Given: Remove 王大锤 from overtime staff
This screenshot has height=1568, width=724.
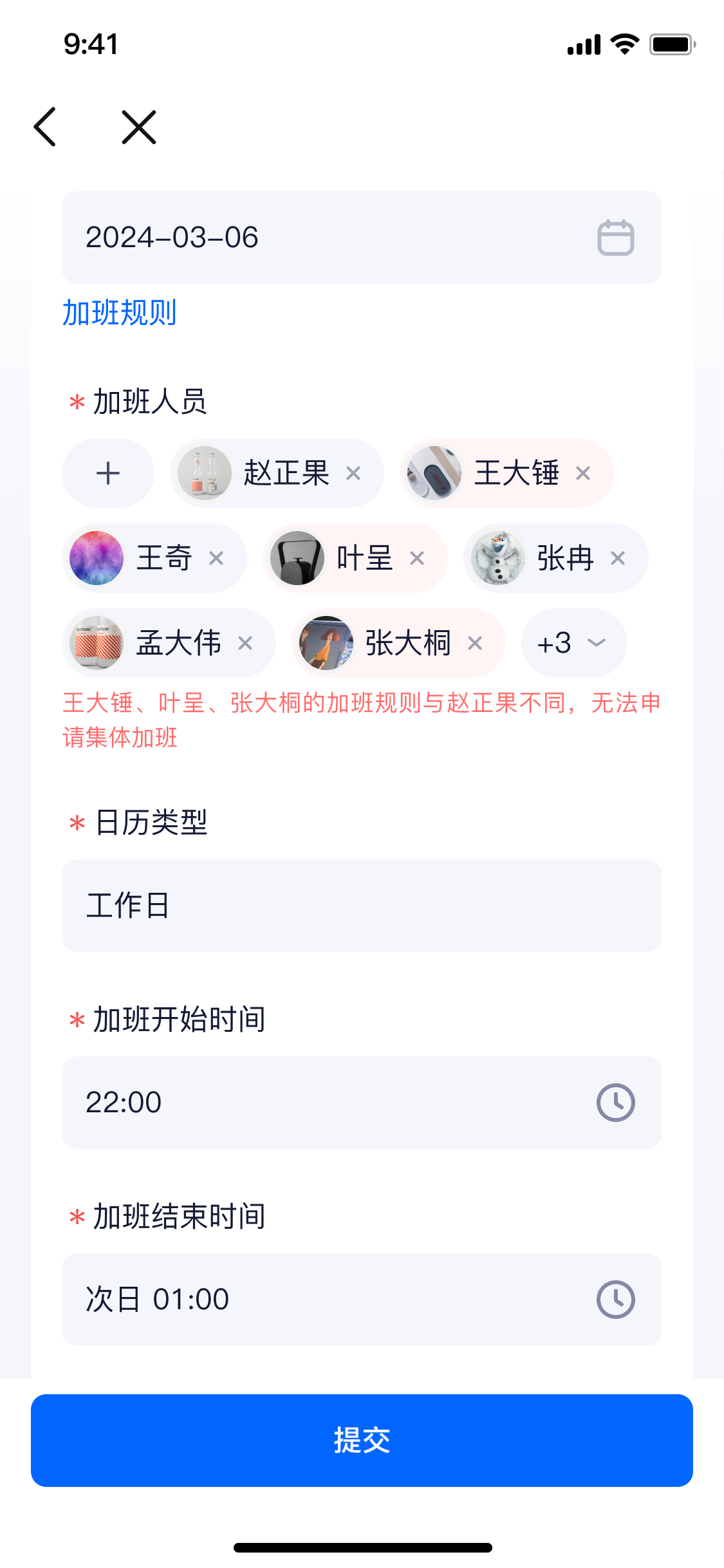Looking at the screenshot, I should pyautogui.click(x=583, y=474).
